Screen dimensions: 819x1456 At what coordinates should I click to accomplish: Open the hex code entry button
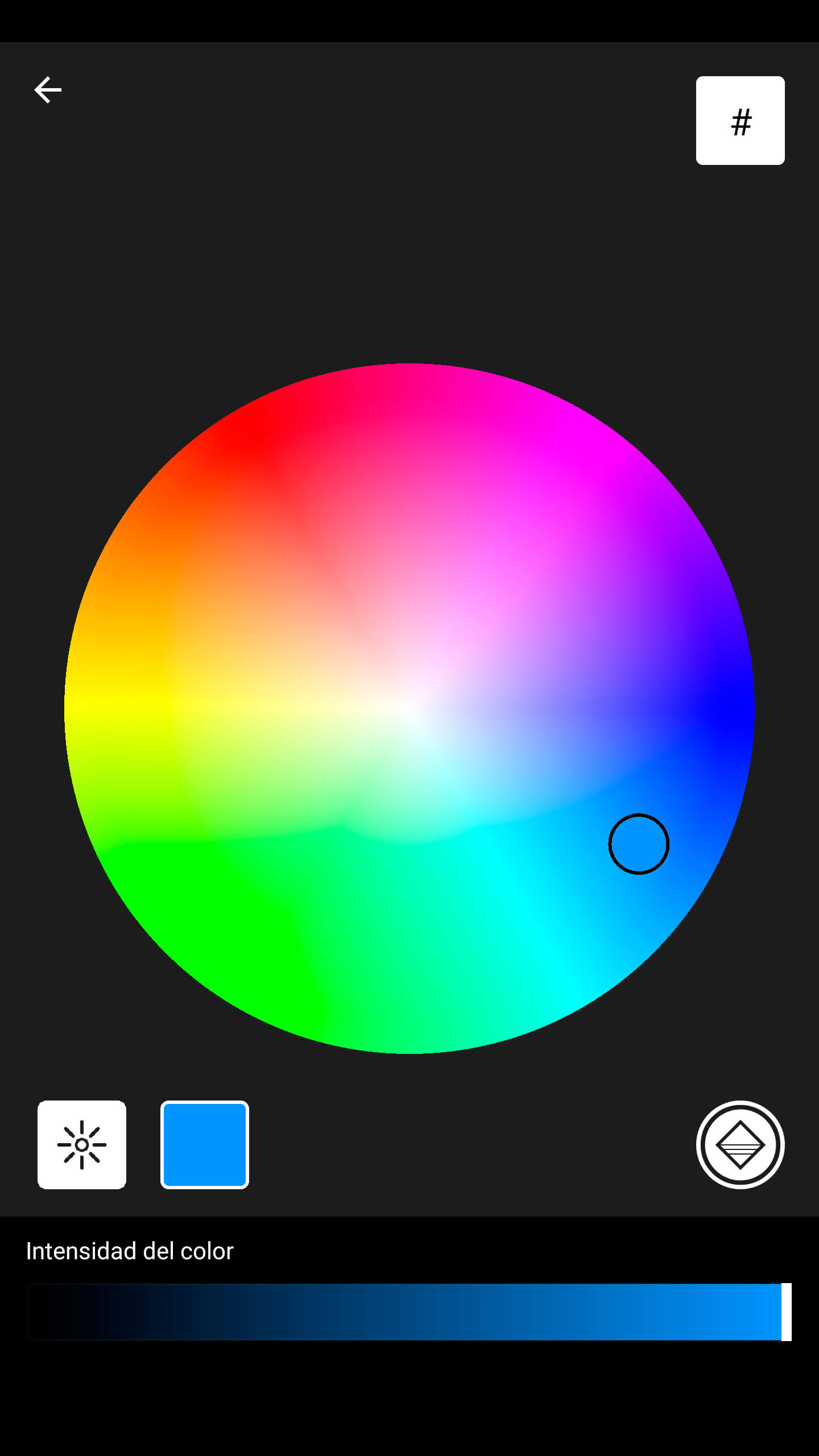click(740, 121)
